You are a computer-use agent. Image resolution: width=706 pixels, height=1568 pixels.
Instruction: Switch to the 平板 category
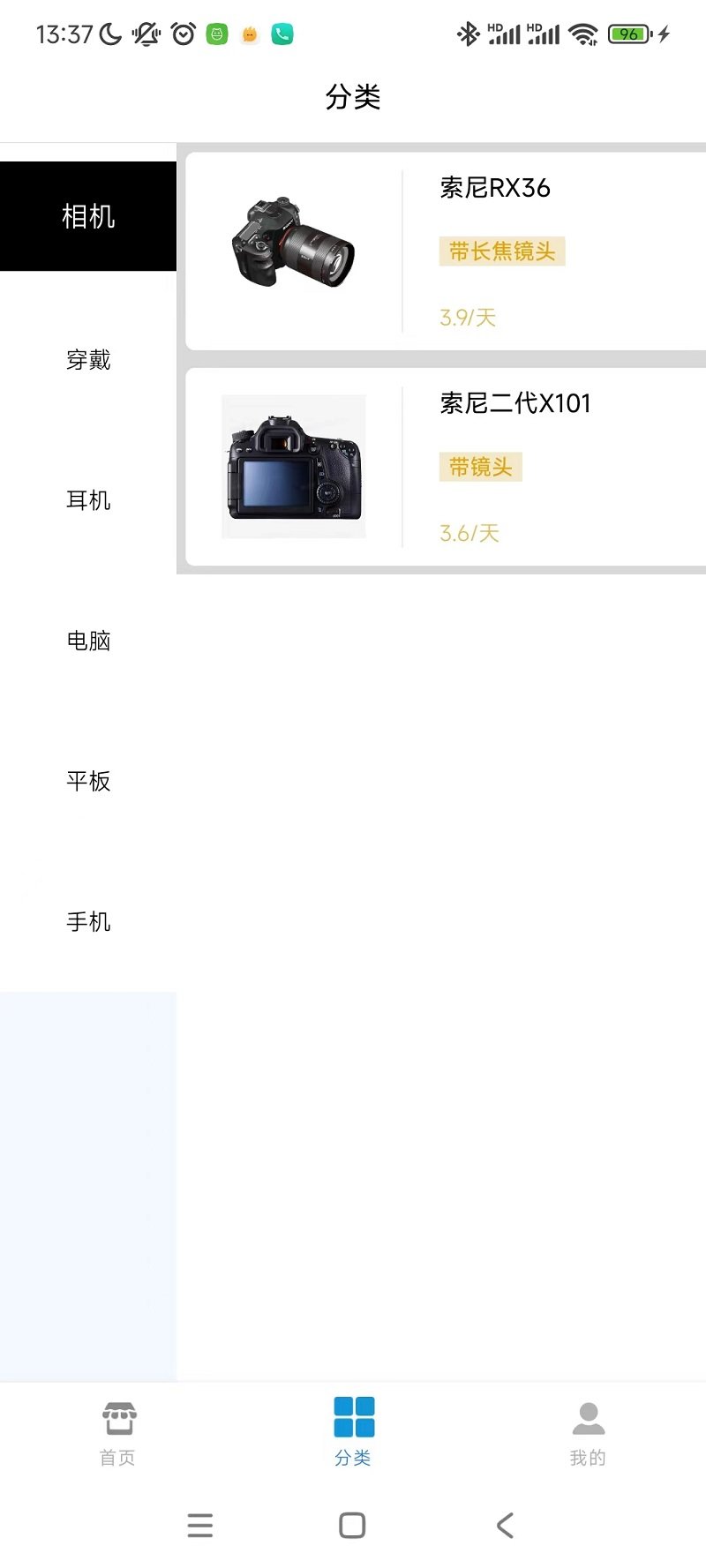click(87, 782)
